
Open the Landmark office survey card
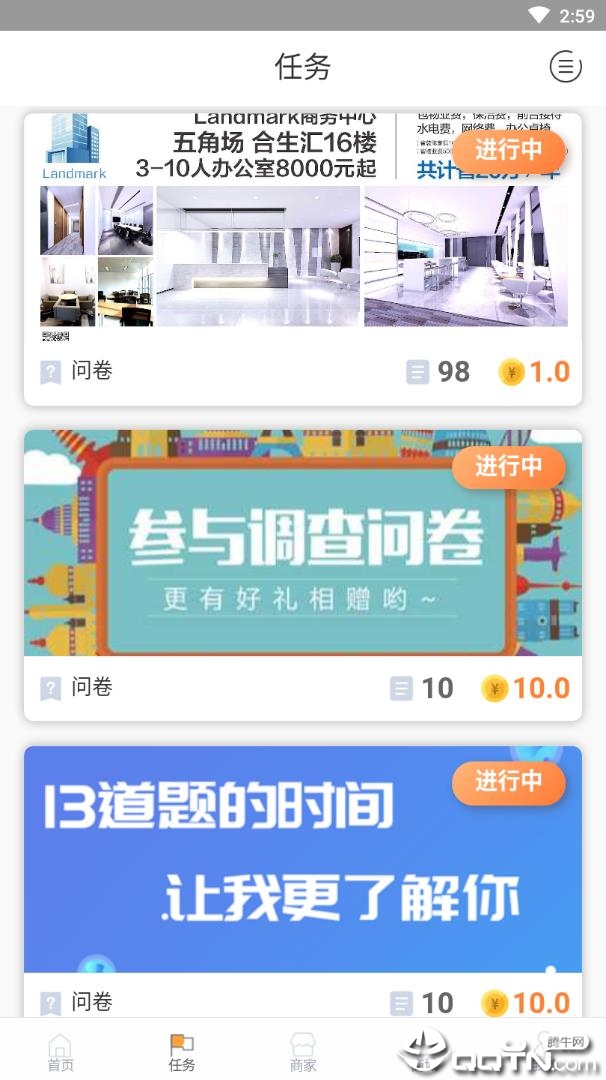(x=302, y=257)
